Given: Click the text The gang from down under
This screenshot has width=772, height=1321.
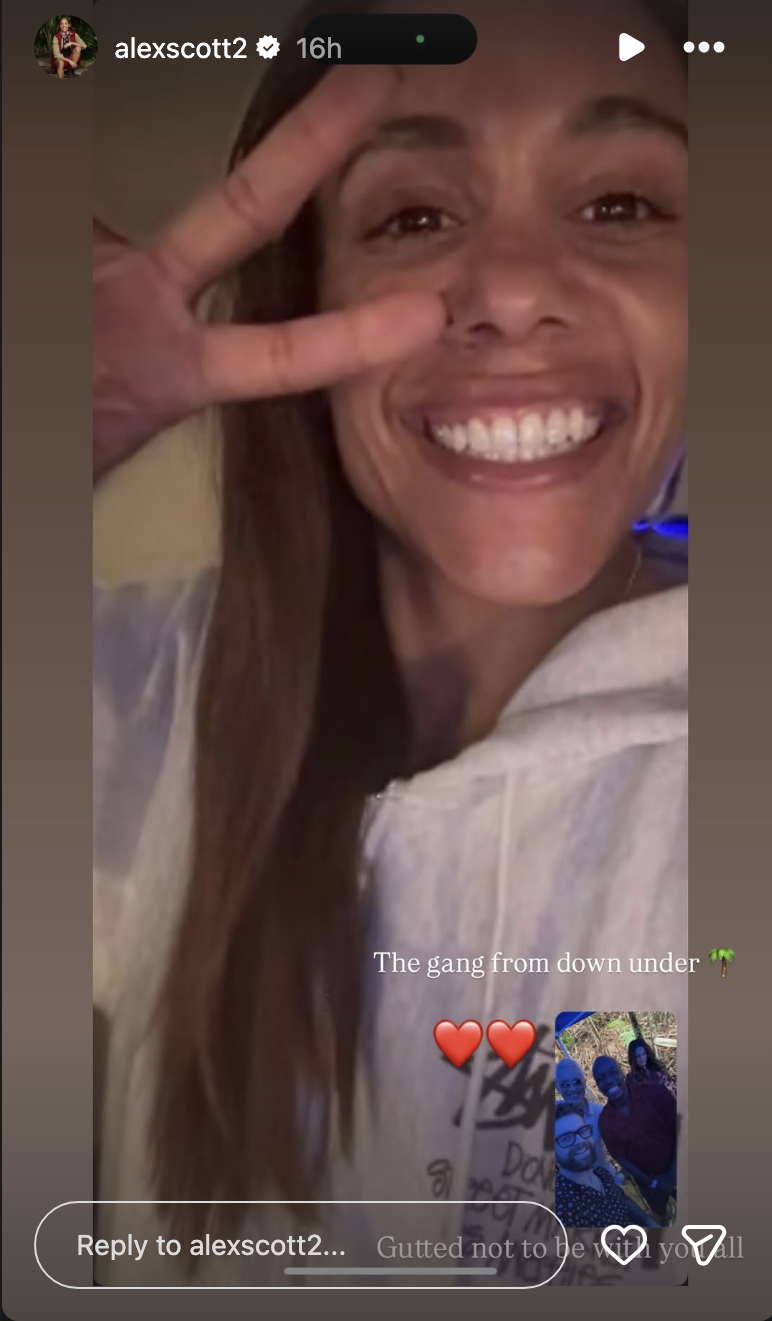Looking at the screenshot, I should 537,962.
